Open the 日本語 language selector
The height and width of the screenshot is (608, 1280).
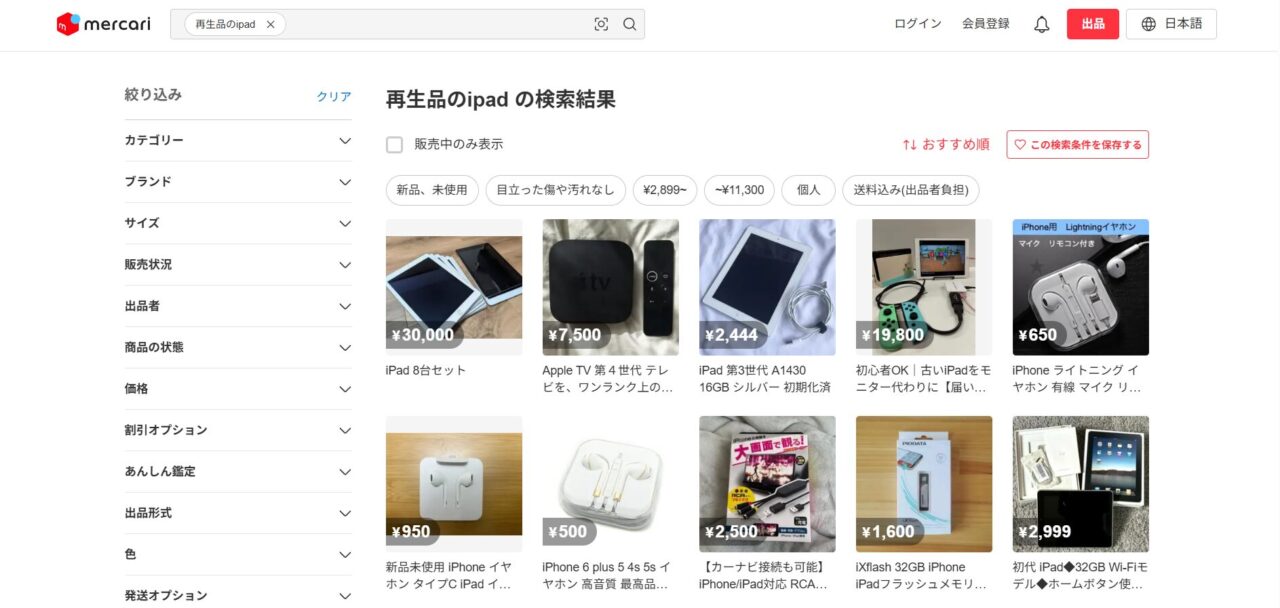[1171, 24]
